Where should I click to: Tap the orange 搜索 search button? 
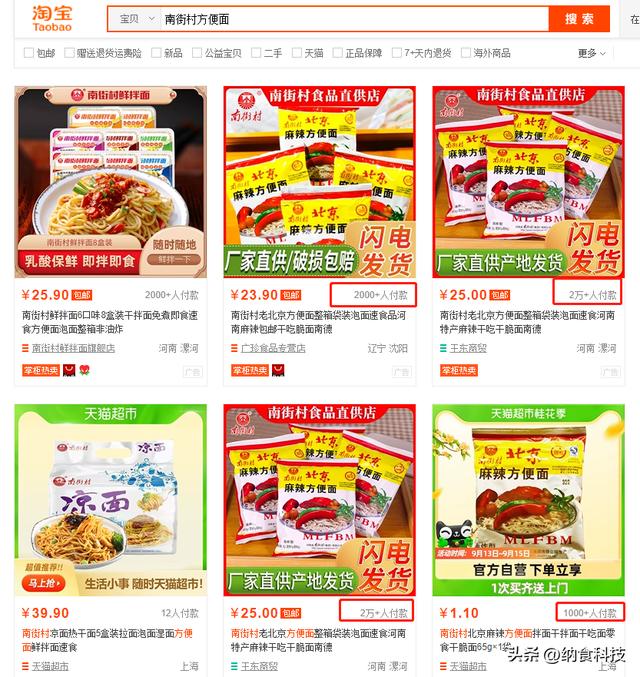[x=579, y=18]
